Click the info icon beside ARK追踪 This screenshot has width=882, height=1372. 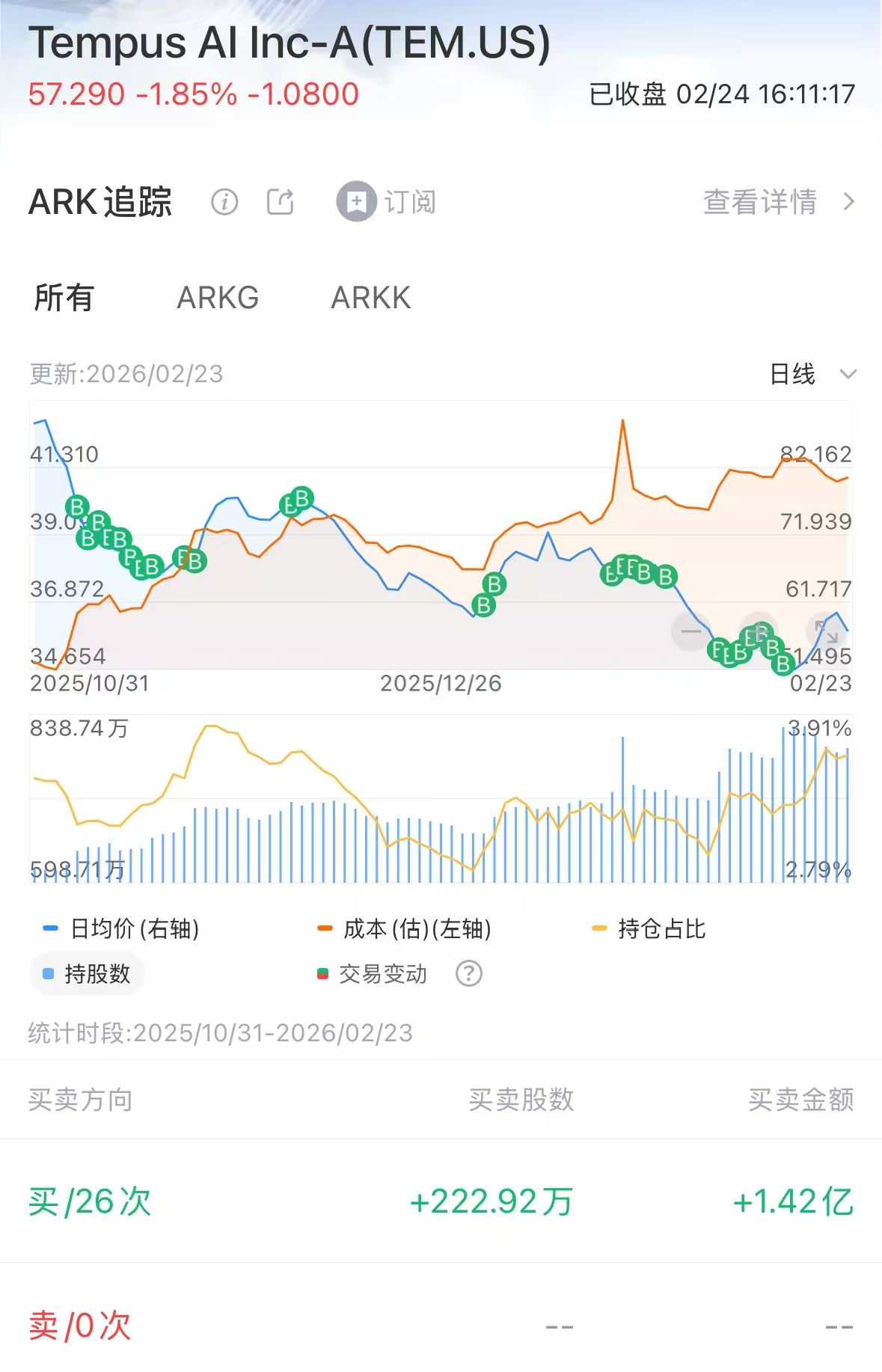coord(225,202)
